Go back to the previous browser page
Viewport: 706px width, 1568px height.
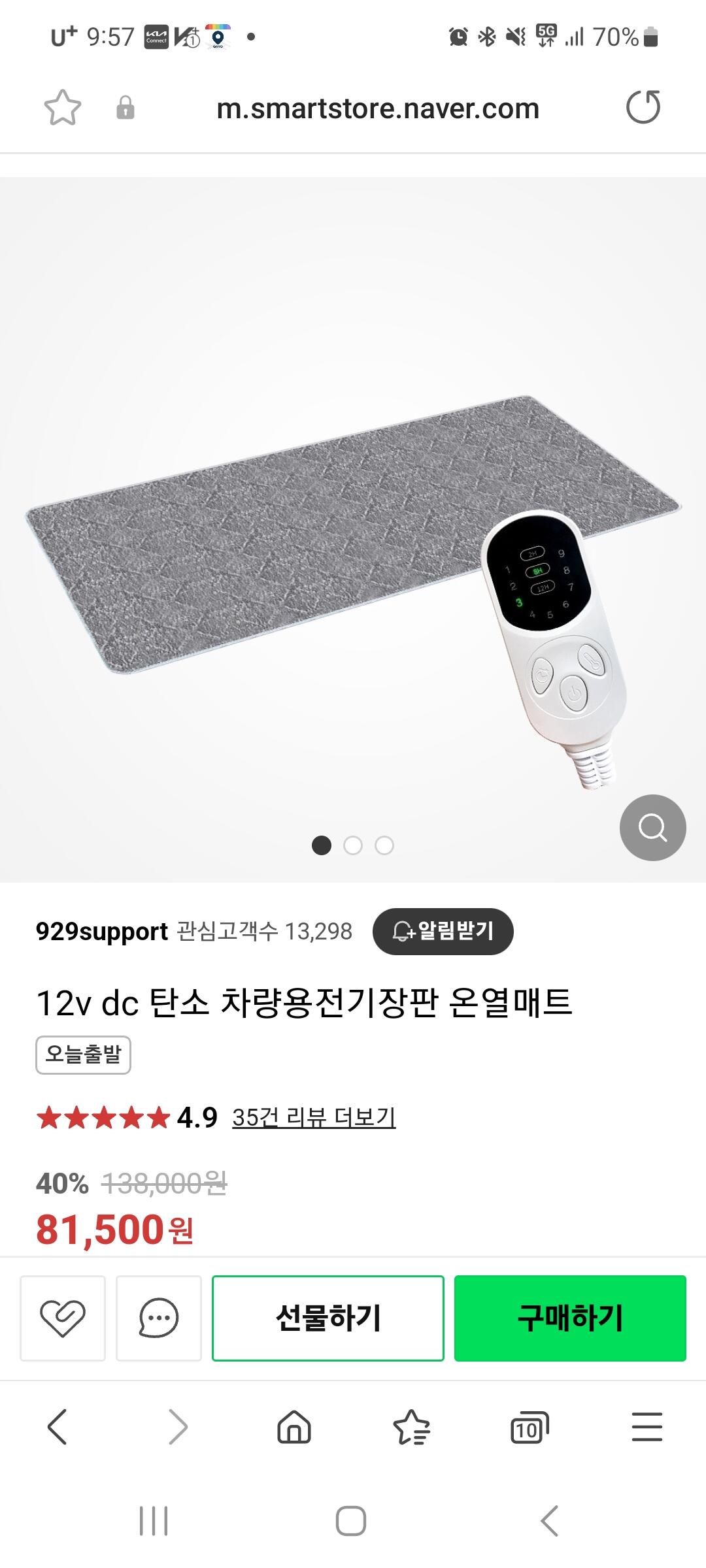(x=58, y=1427)
